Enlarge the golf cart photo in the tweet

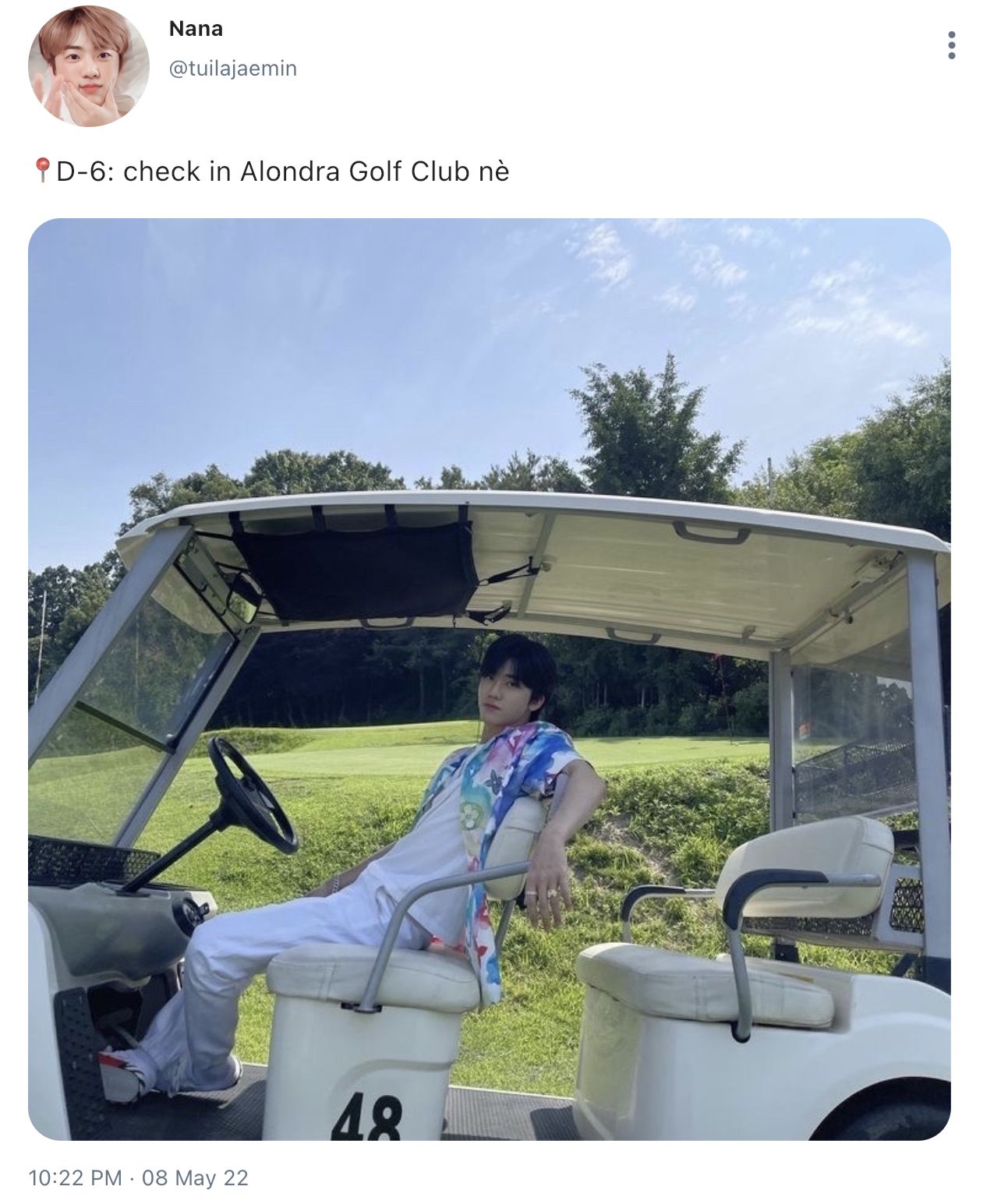click(490, 678)
